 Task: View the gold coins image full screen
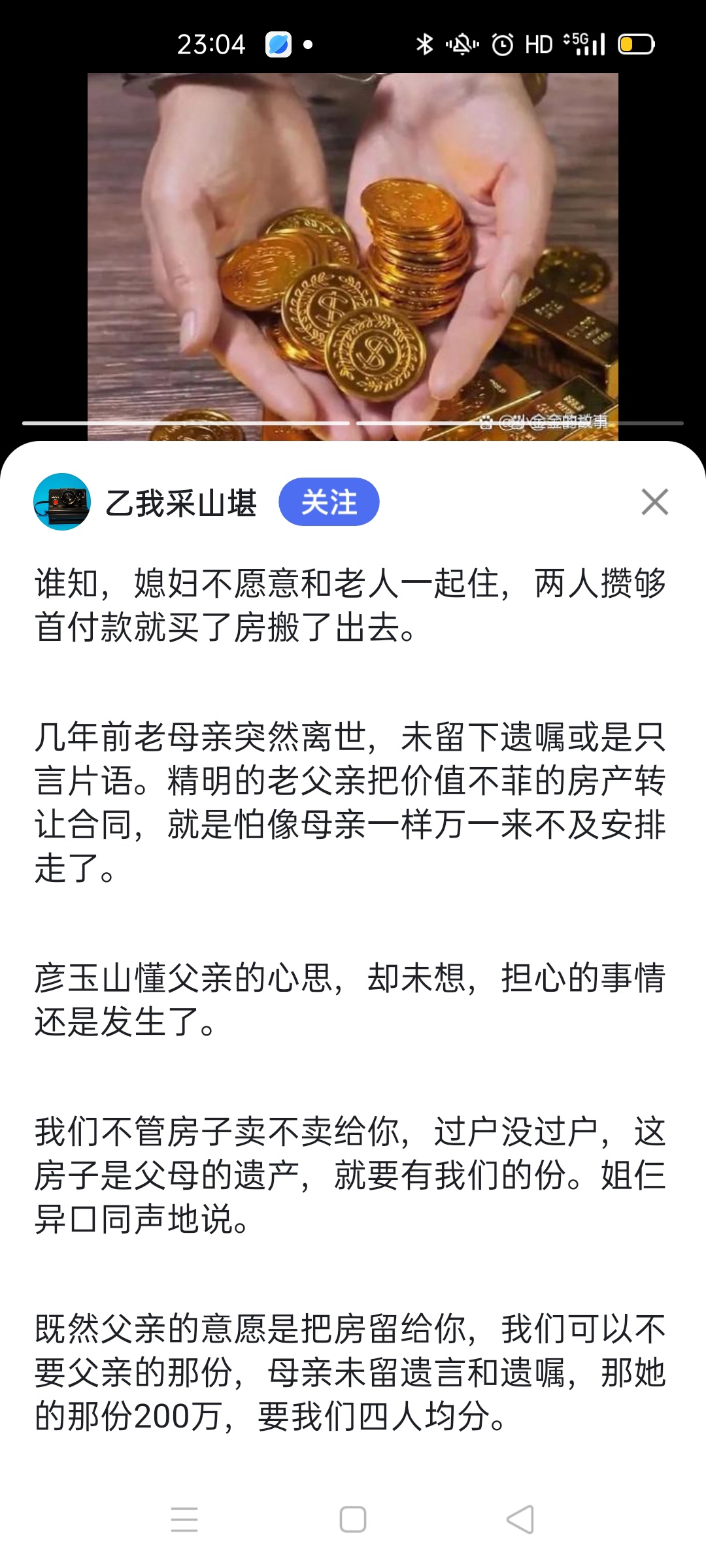pyautogui.click(x=353, y=255)
